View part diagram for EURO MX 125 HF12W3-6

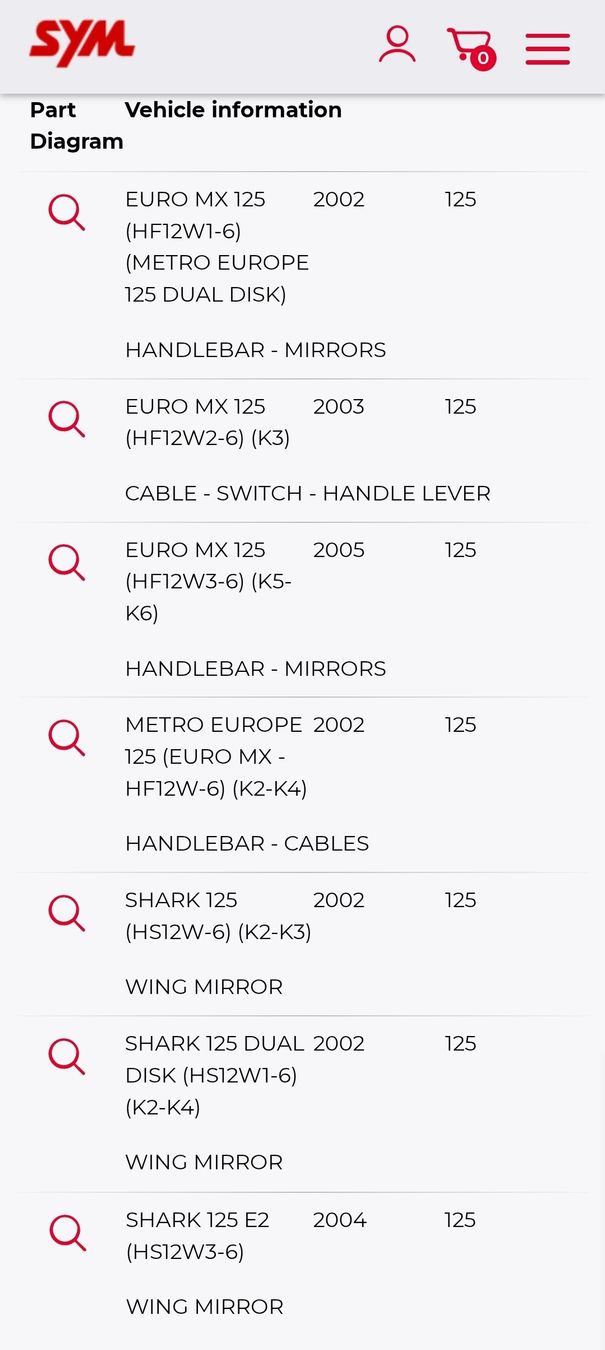[x=66, y=562]
